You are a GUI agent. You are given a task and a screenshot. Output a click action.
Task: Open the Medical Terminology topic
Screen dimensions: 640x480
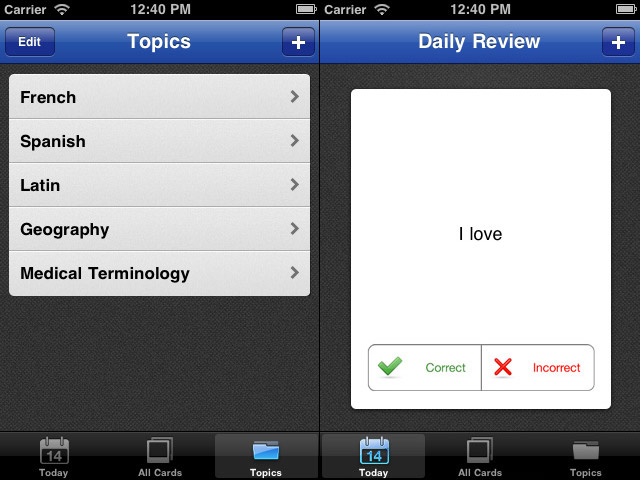pos(159,273)
